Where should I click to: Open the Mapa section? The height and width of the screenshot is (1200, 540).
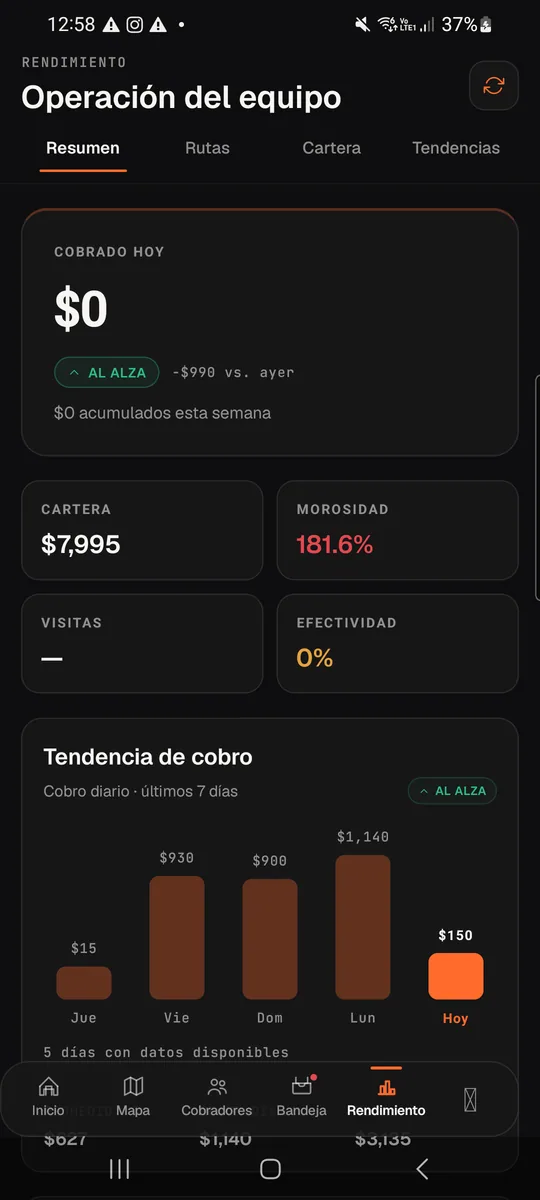(133, 1096)
